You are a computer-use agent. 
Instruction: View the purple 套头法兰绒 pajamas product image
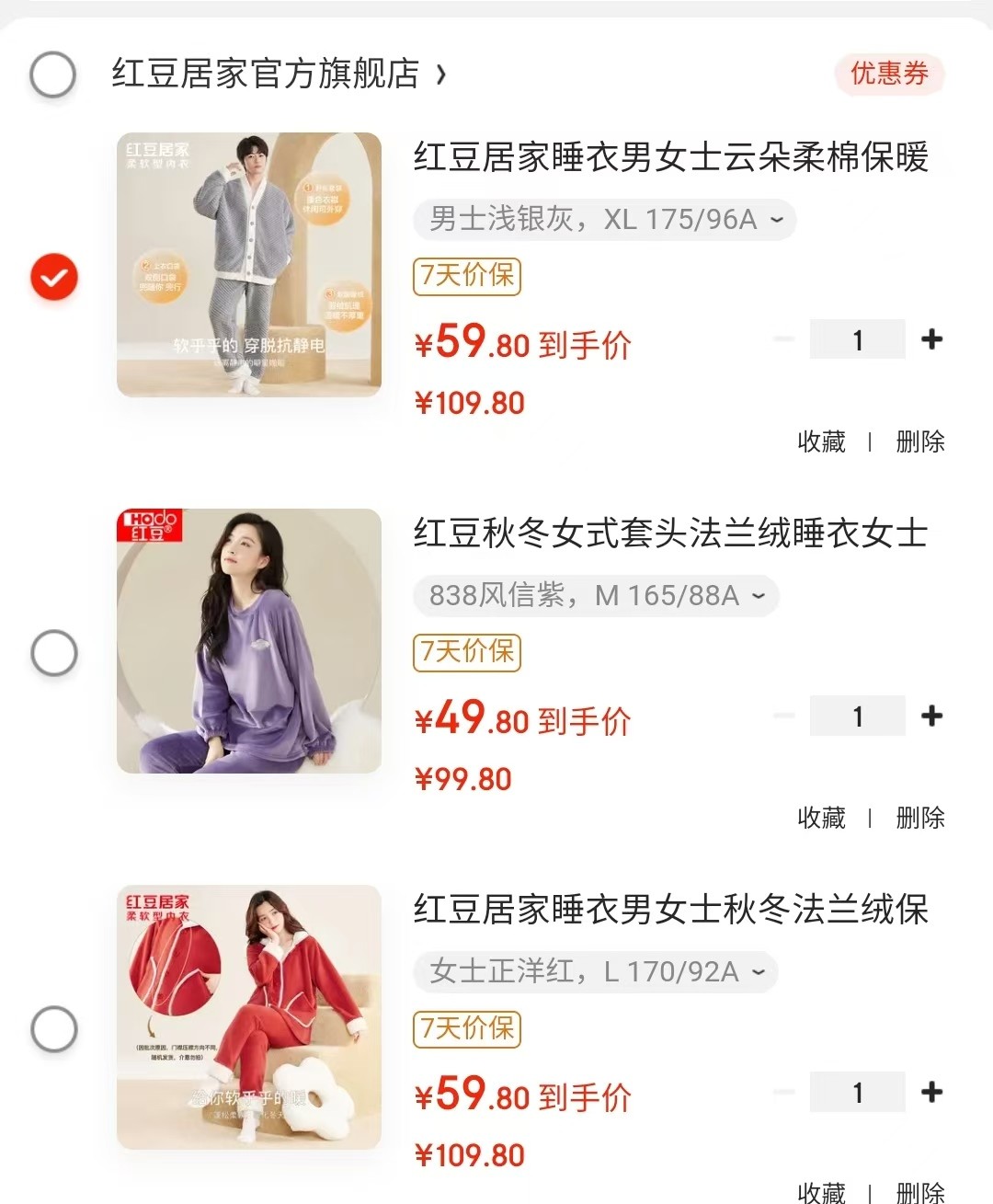[x=249, y=641]
